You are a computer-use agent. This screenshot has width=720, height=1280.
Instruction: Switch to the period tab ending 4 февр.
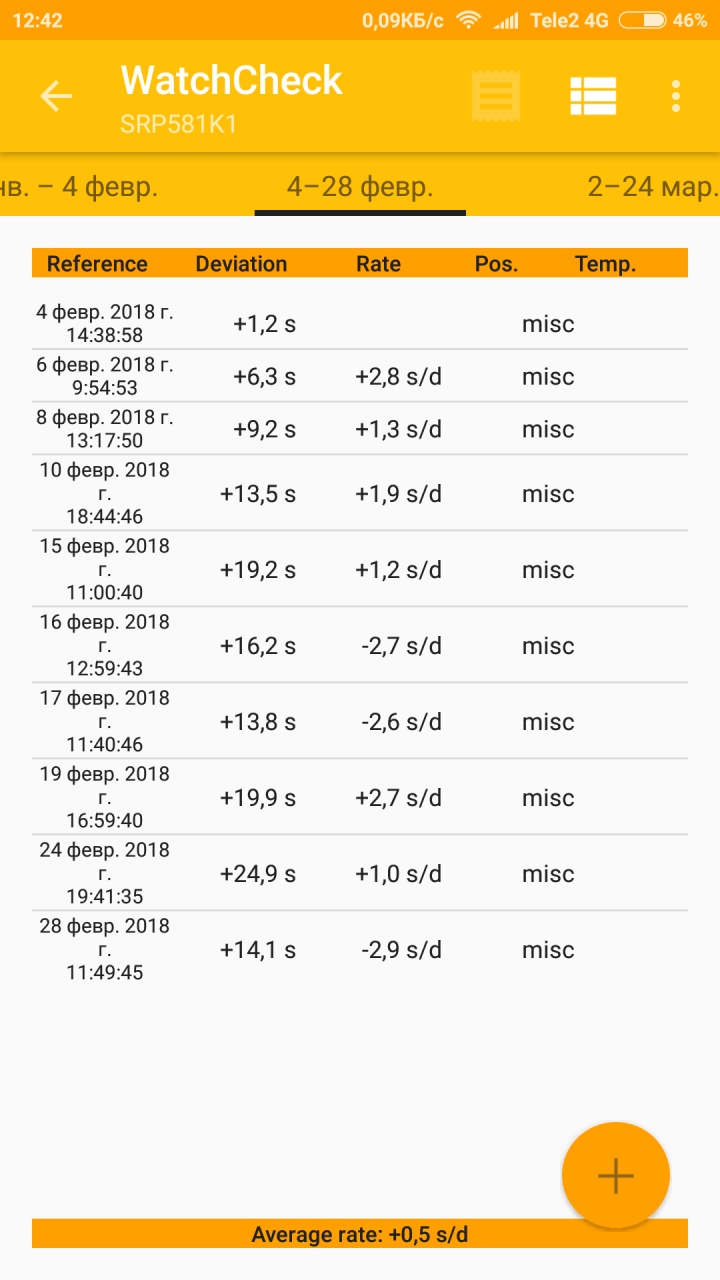(x=79, y=186)
